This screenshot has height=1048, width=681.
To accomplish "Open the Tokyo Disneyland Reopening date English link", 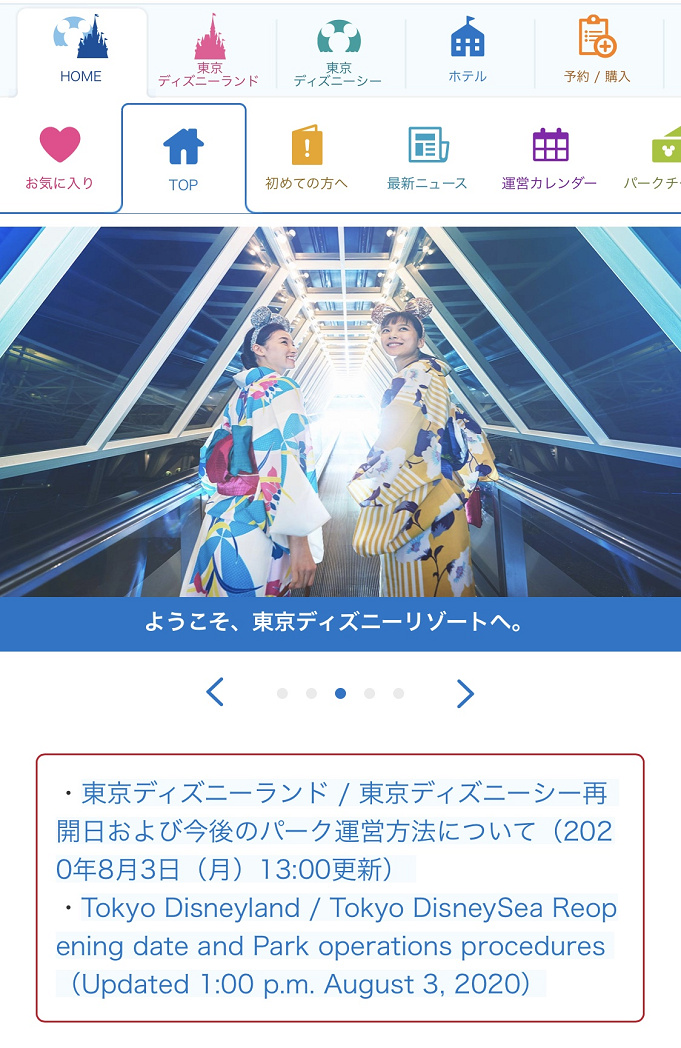I will [335, 946].
